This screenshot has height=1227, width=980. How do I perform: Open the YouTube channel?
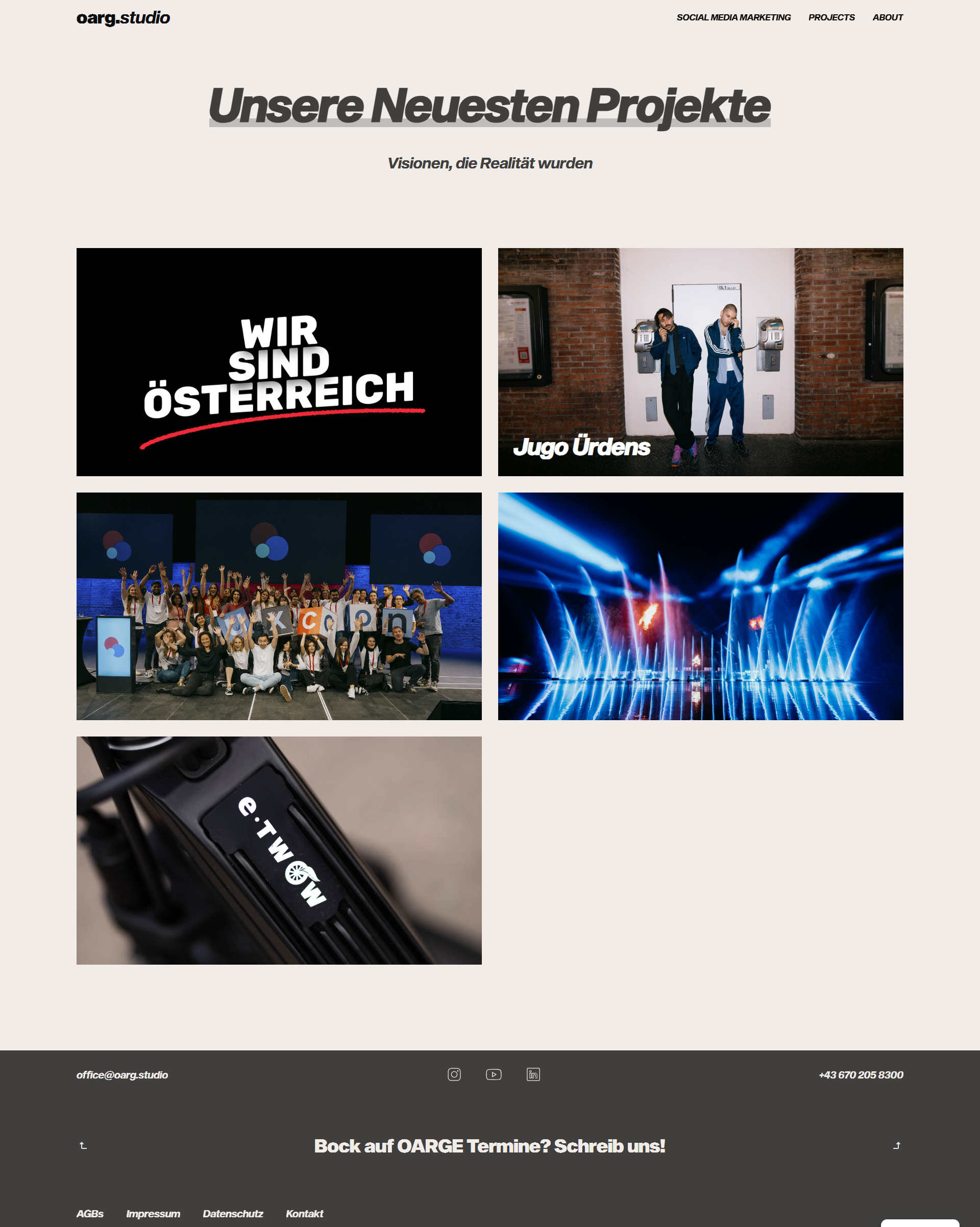tap(494, 1074)
